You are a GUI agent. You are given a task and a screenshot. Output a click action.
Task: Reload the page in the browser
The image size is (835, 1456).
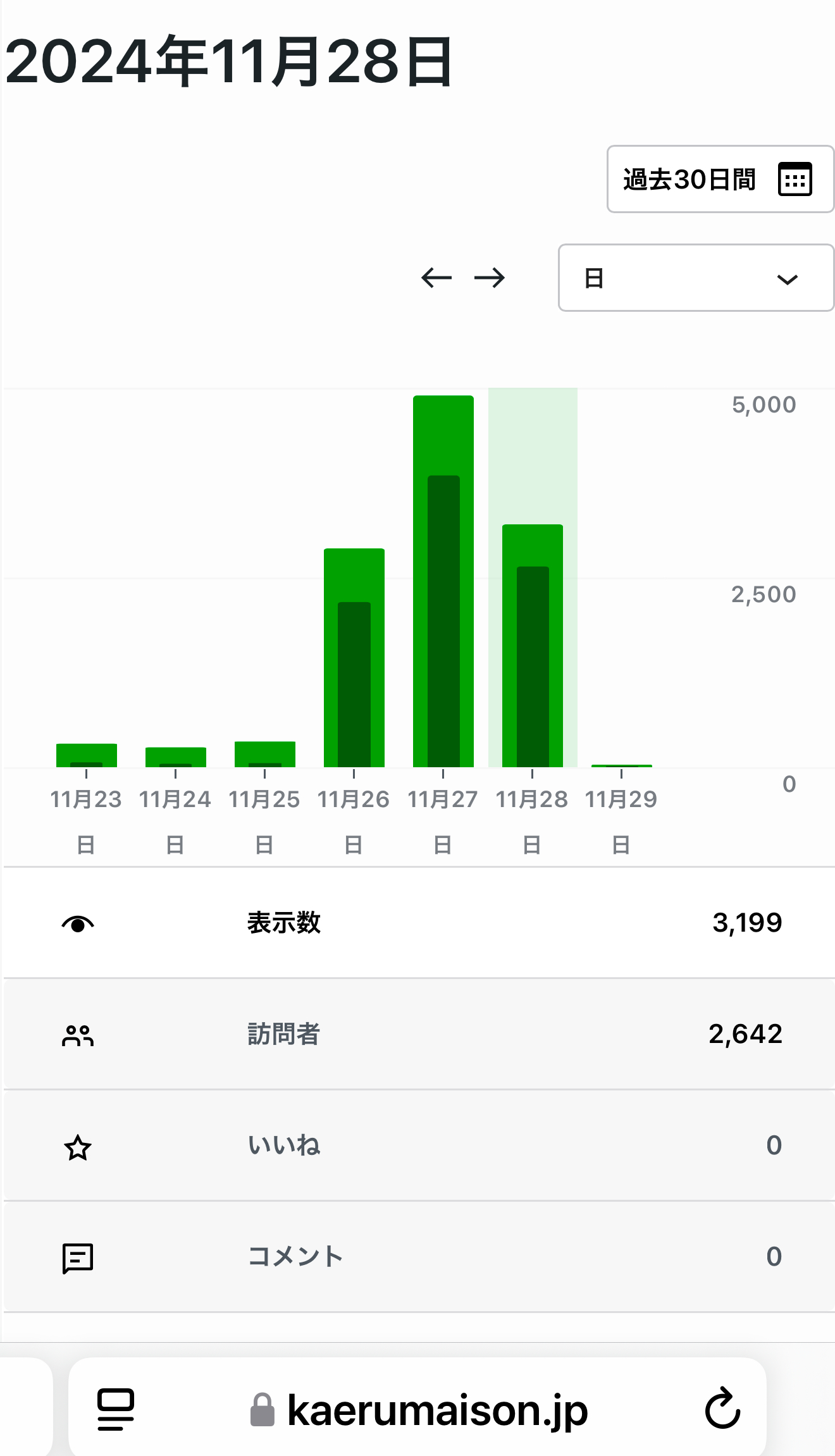coord(722,1409)
